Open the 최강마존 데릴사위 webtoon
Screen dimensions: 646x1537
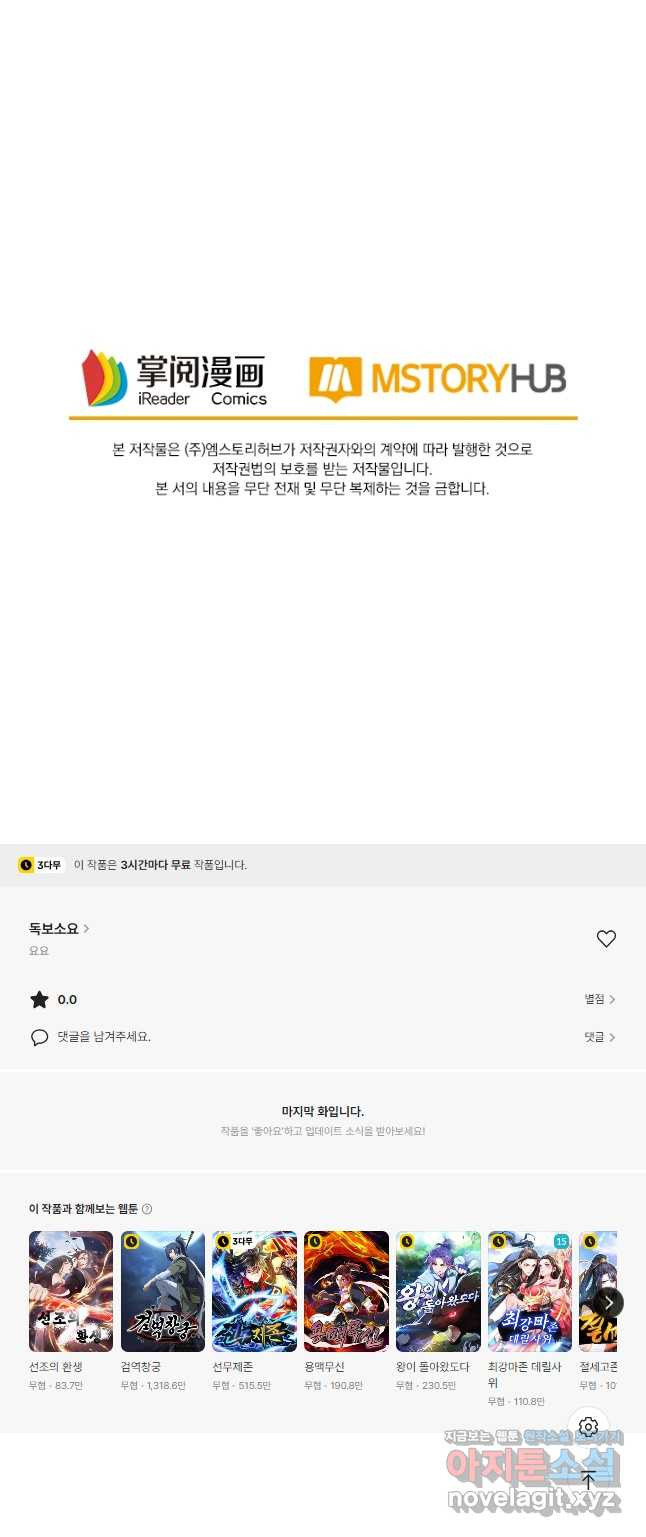pos(530,1292)
